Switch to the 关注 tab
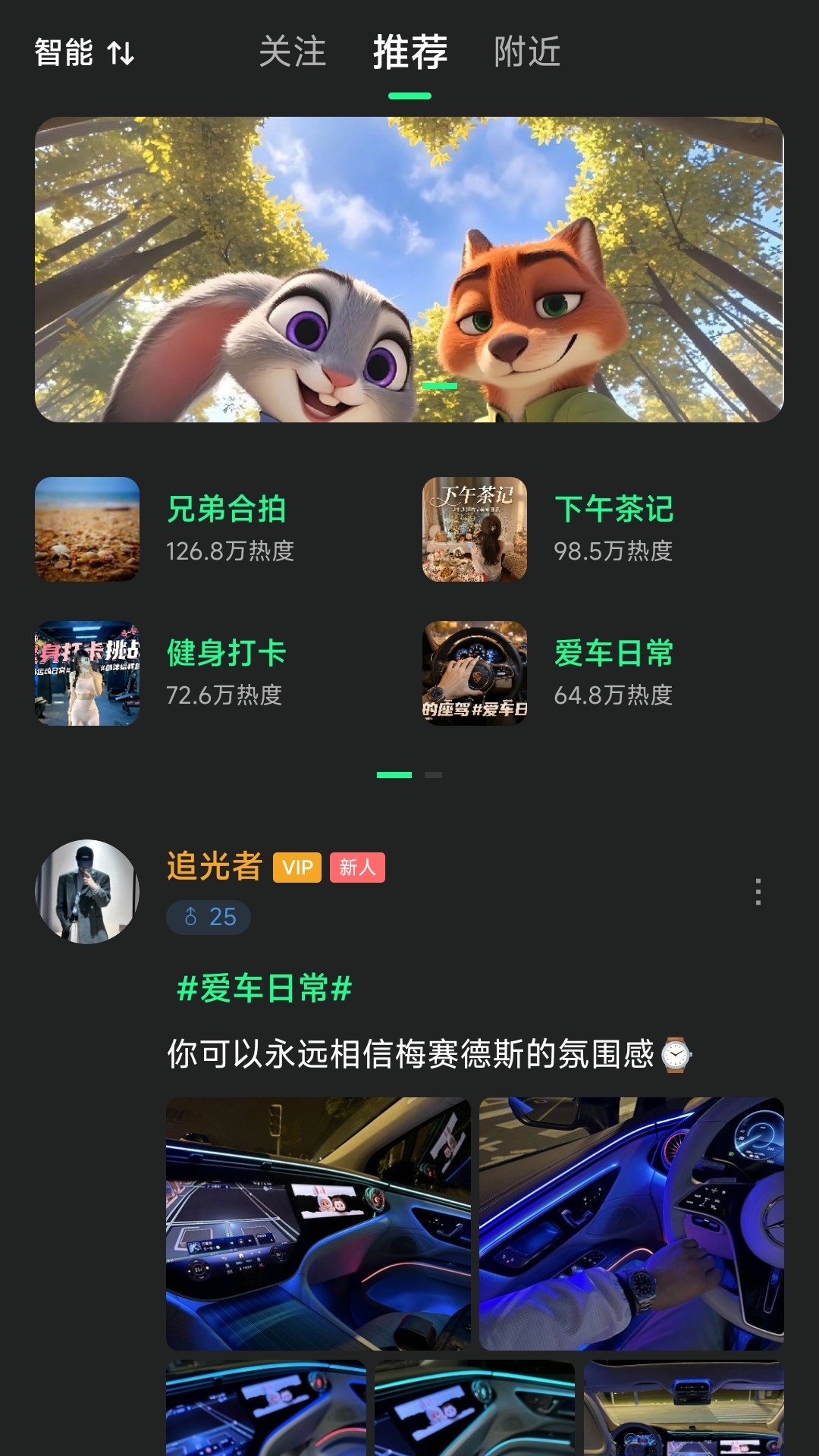The image size is (819, 1456). point(292,53)
